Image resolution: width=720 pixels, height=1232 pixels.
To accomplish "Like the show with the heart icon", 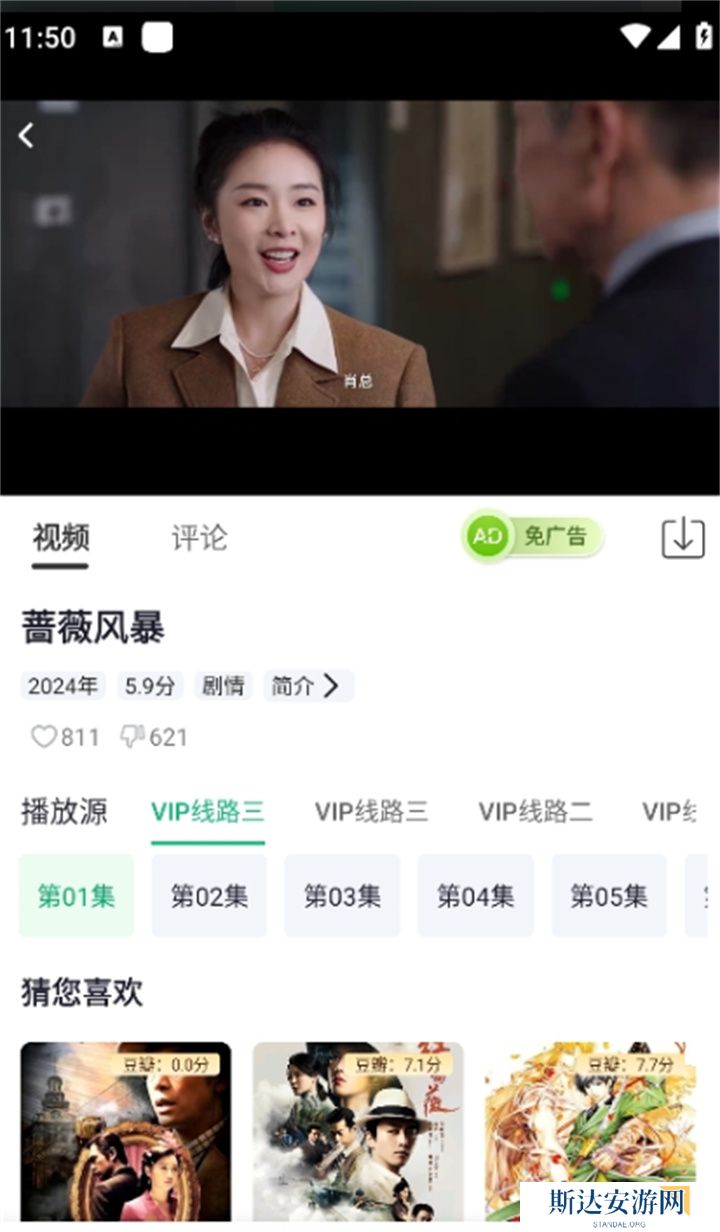I will tap(44, 737).
